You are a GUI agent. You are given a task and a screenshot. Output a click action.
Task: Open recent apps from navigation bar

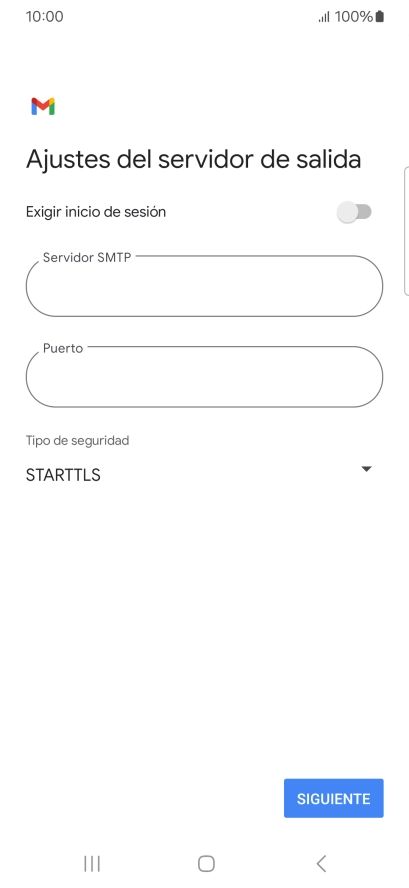point(92,864)
